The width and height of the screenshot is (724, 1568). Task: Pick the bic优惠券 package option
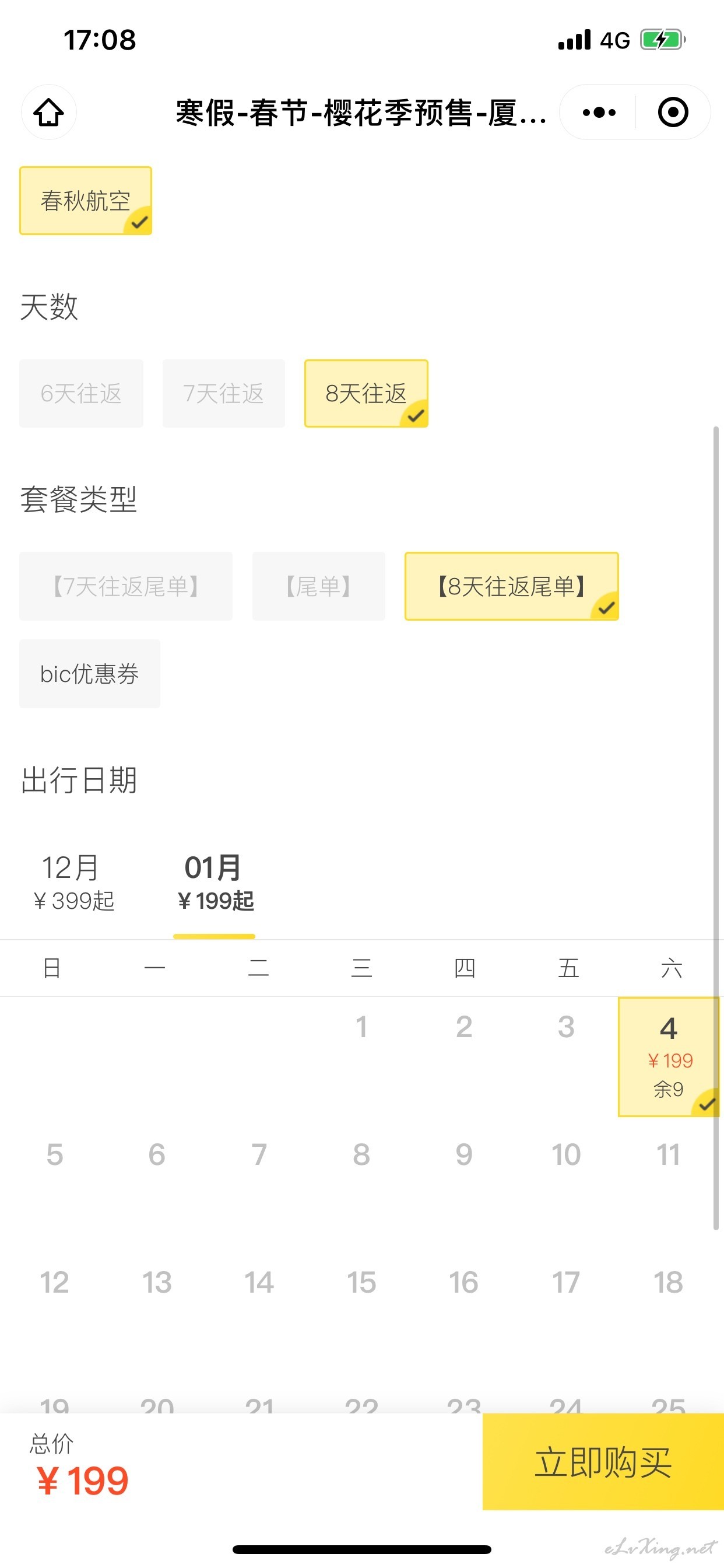[x=89, y=674]
